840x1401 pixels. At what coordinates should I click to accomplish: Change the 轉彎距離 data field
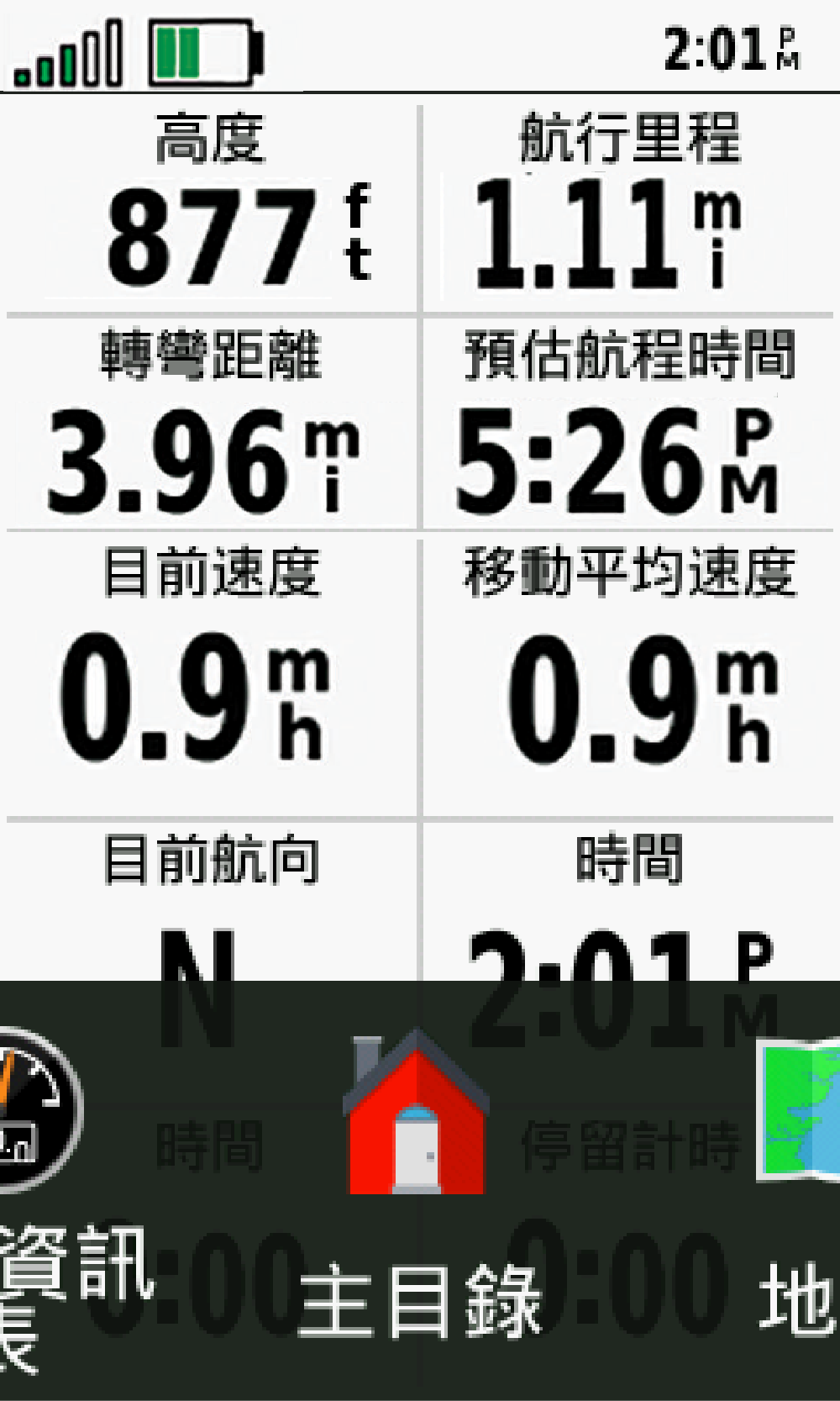210,424
